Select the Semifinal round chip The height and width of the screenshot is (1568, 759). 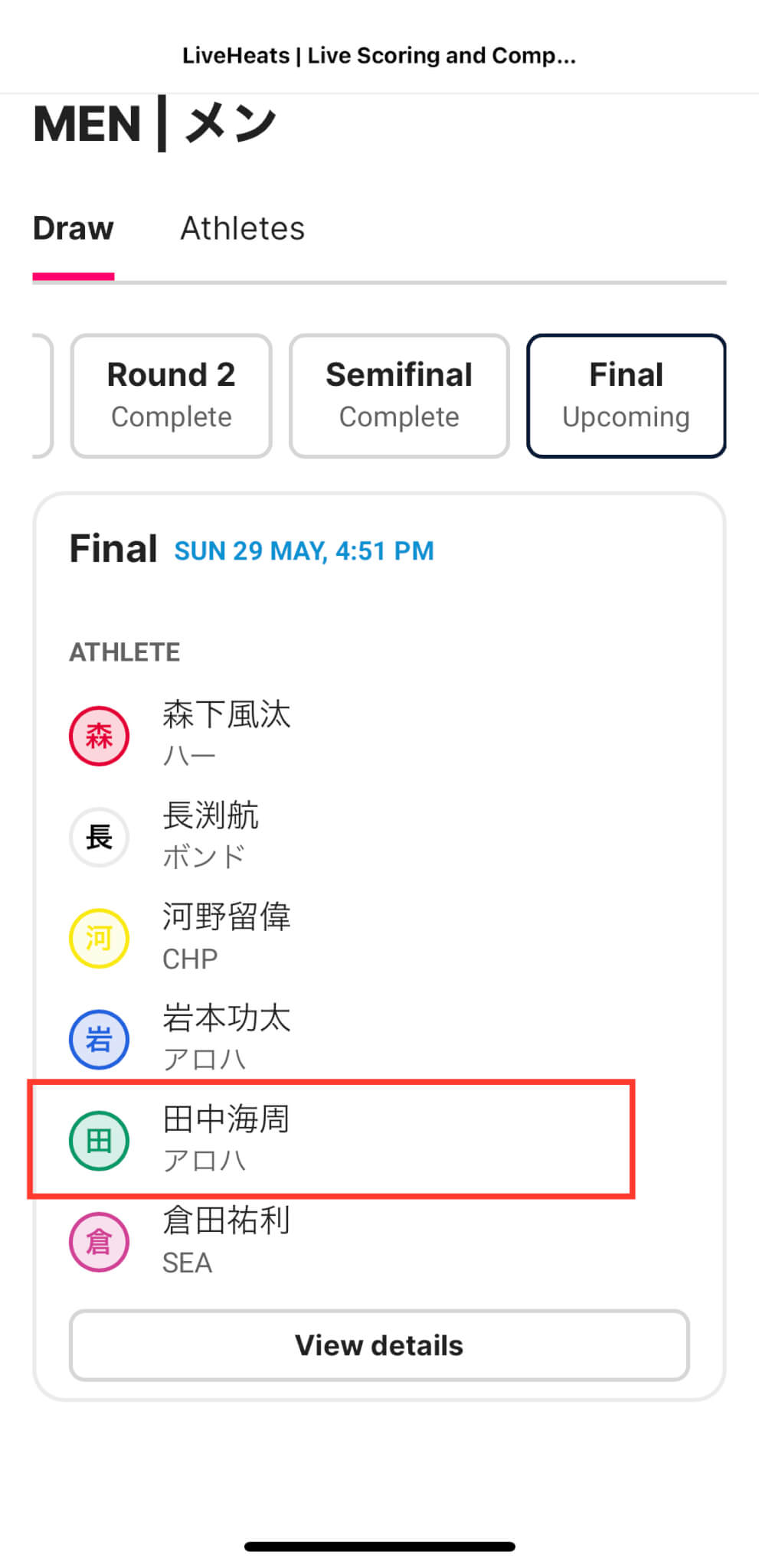point(399,395)
